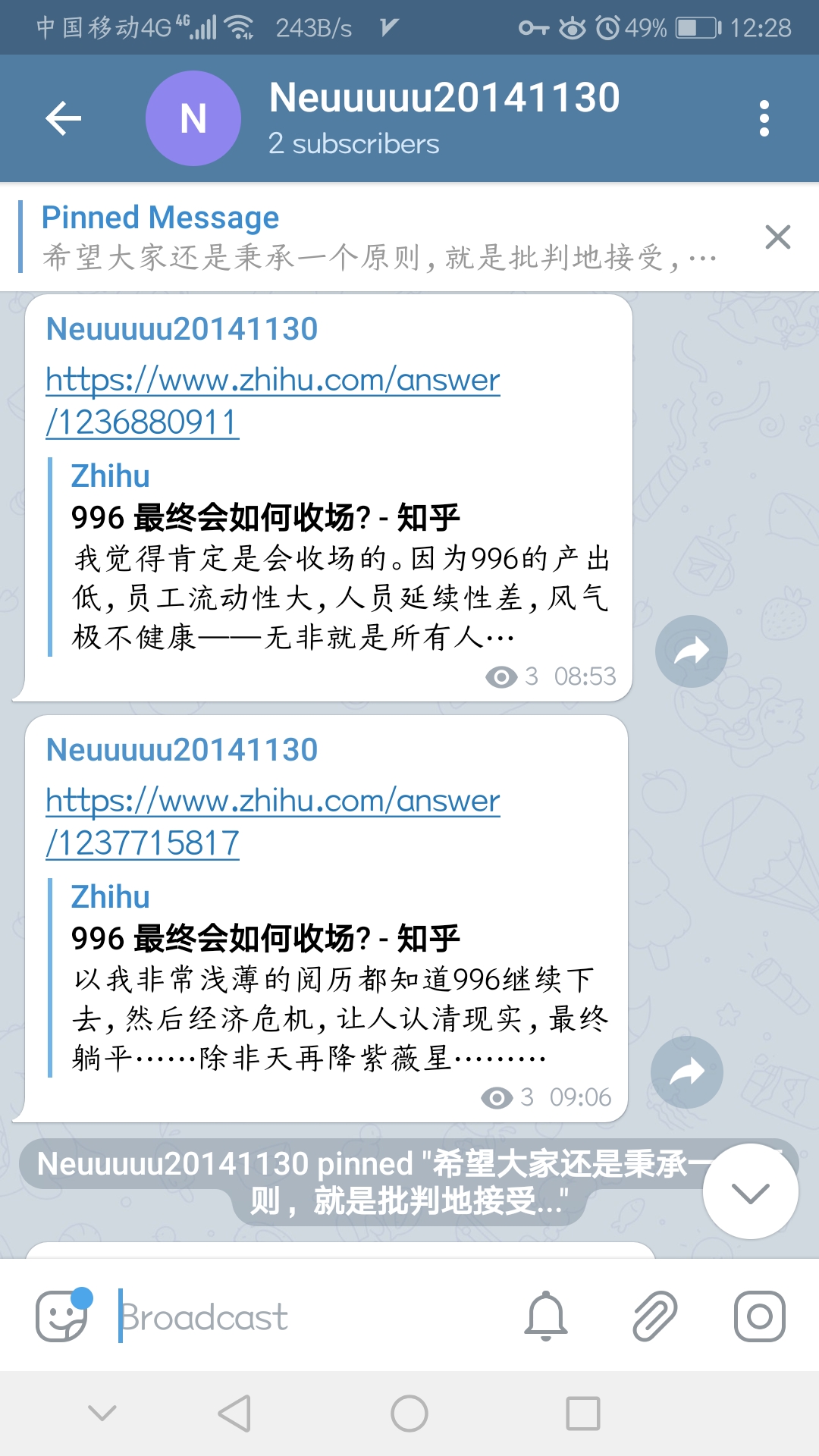
Task: Open Neuuuuu20141130 channel profile avatar
Action: coord(193,118)
